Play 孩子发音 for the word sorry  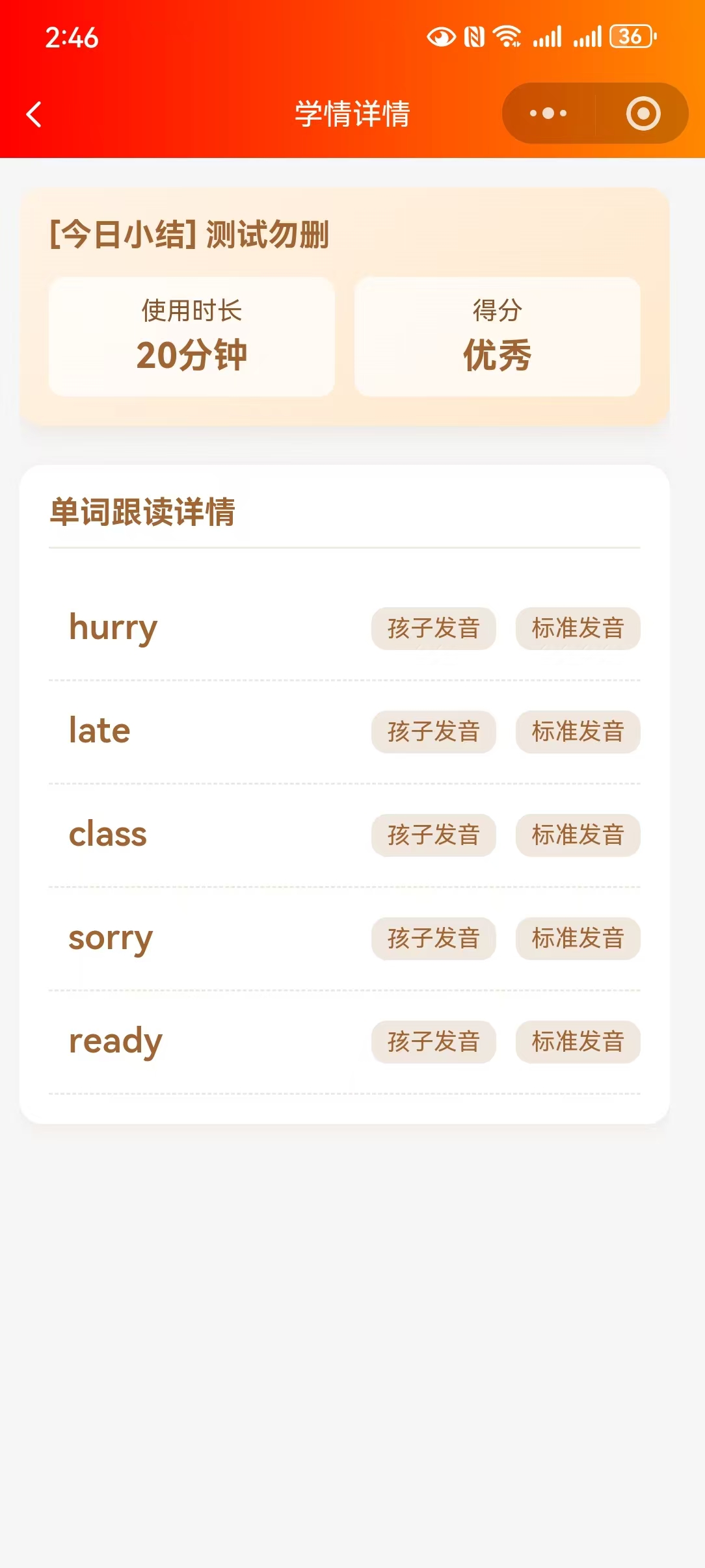click(x=433, y=938)
